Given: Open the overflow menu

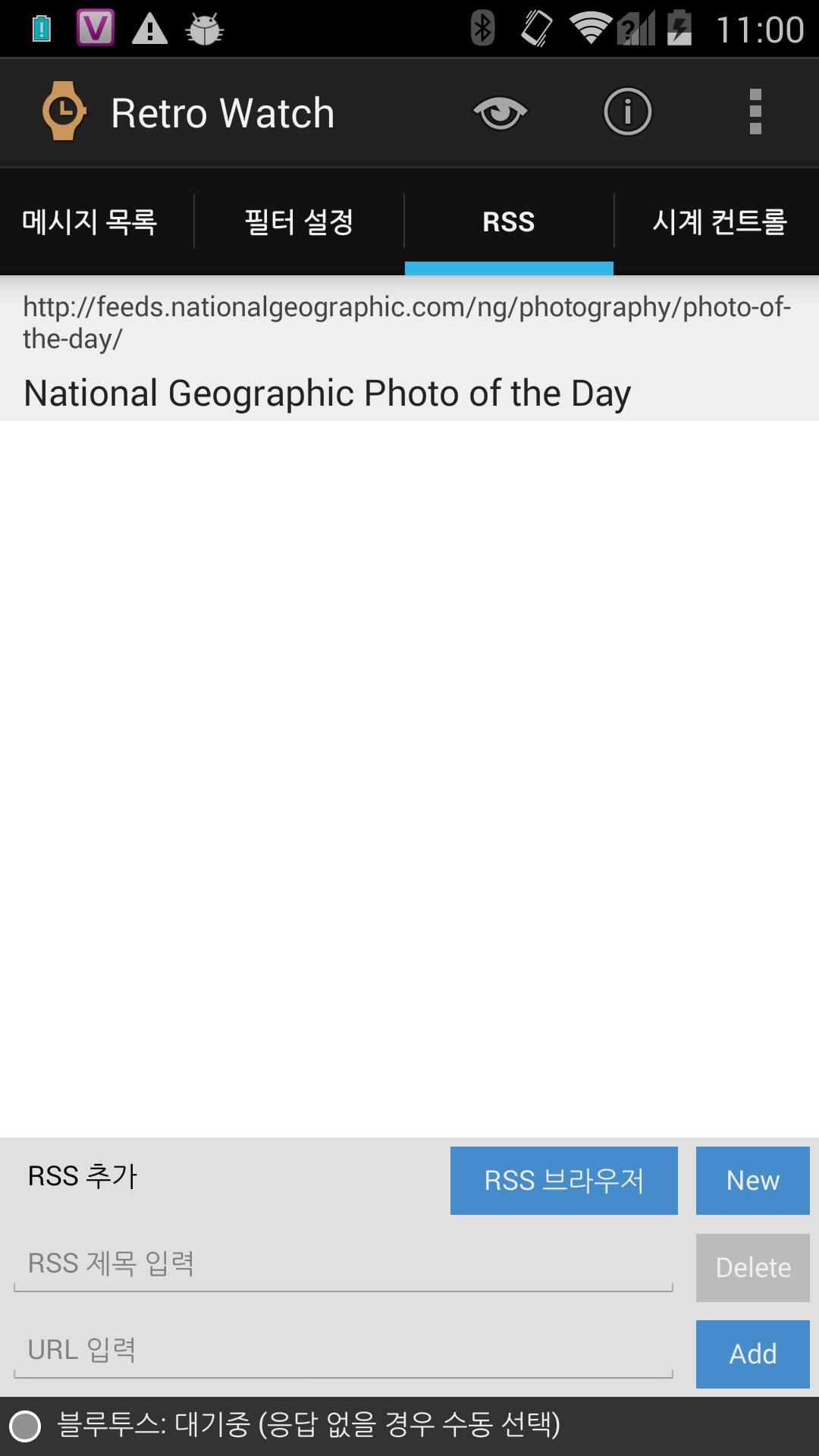Looking at the screenshot, I should 755,113.
